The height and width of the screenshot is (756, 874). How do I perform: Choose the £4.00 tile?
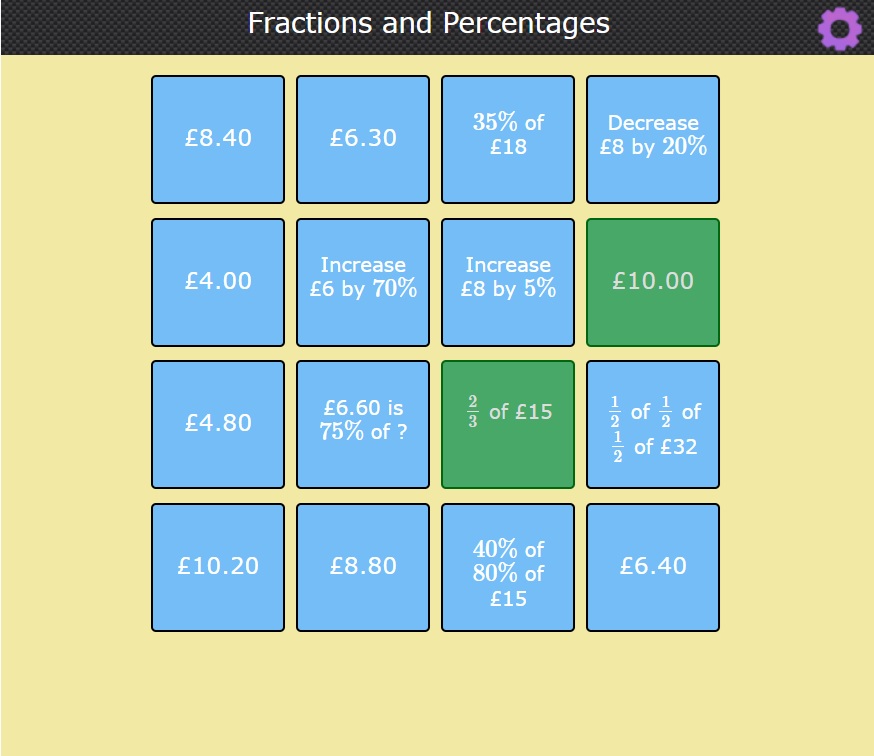pyautogui.click(x=218, y=282)
